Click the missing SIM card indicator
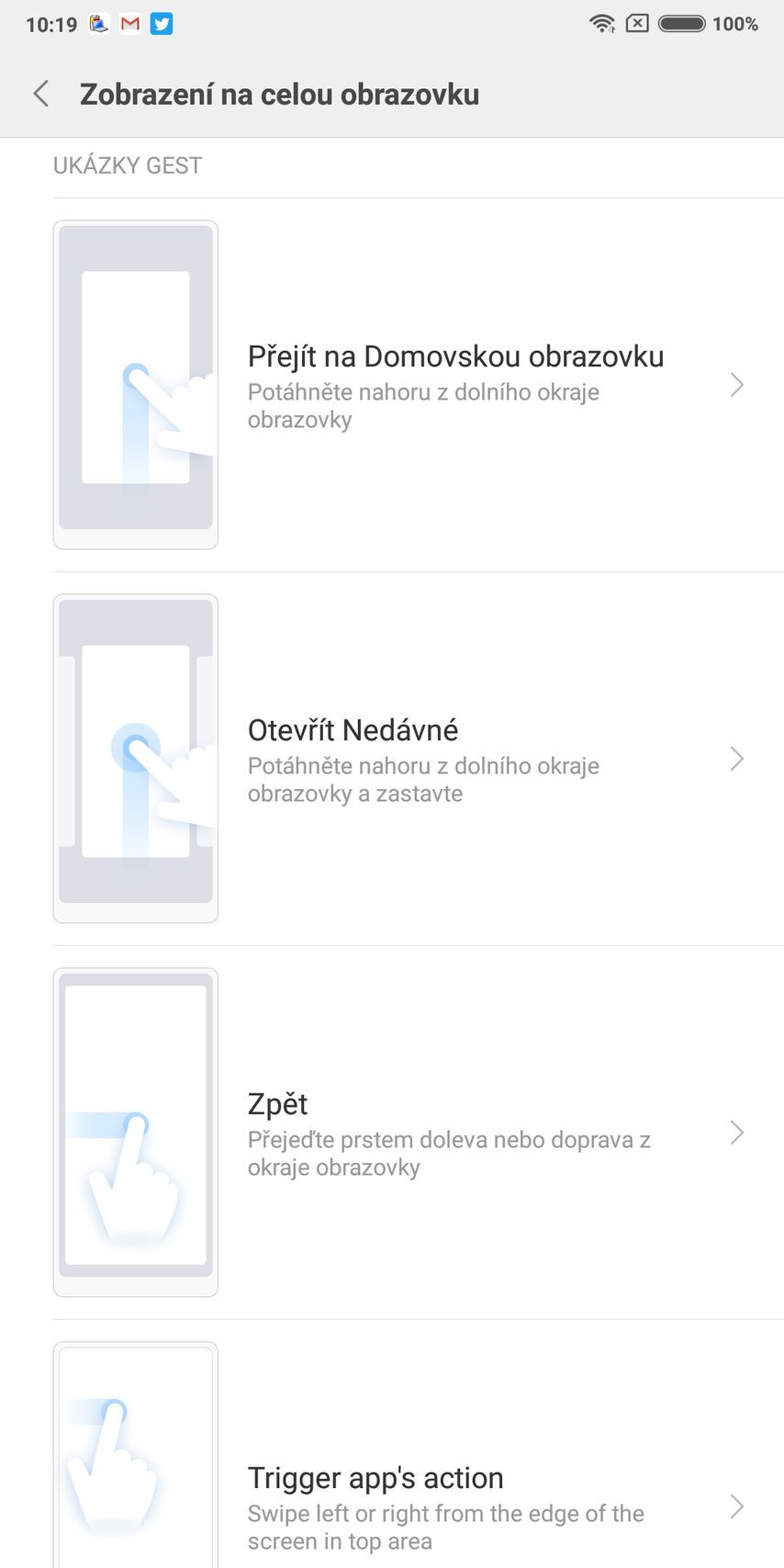 [637, 24]
